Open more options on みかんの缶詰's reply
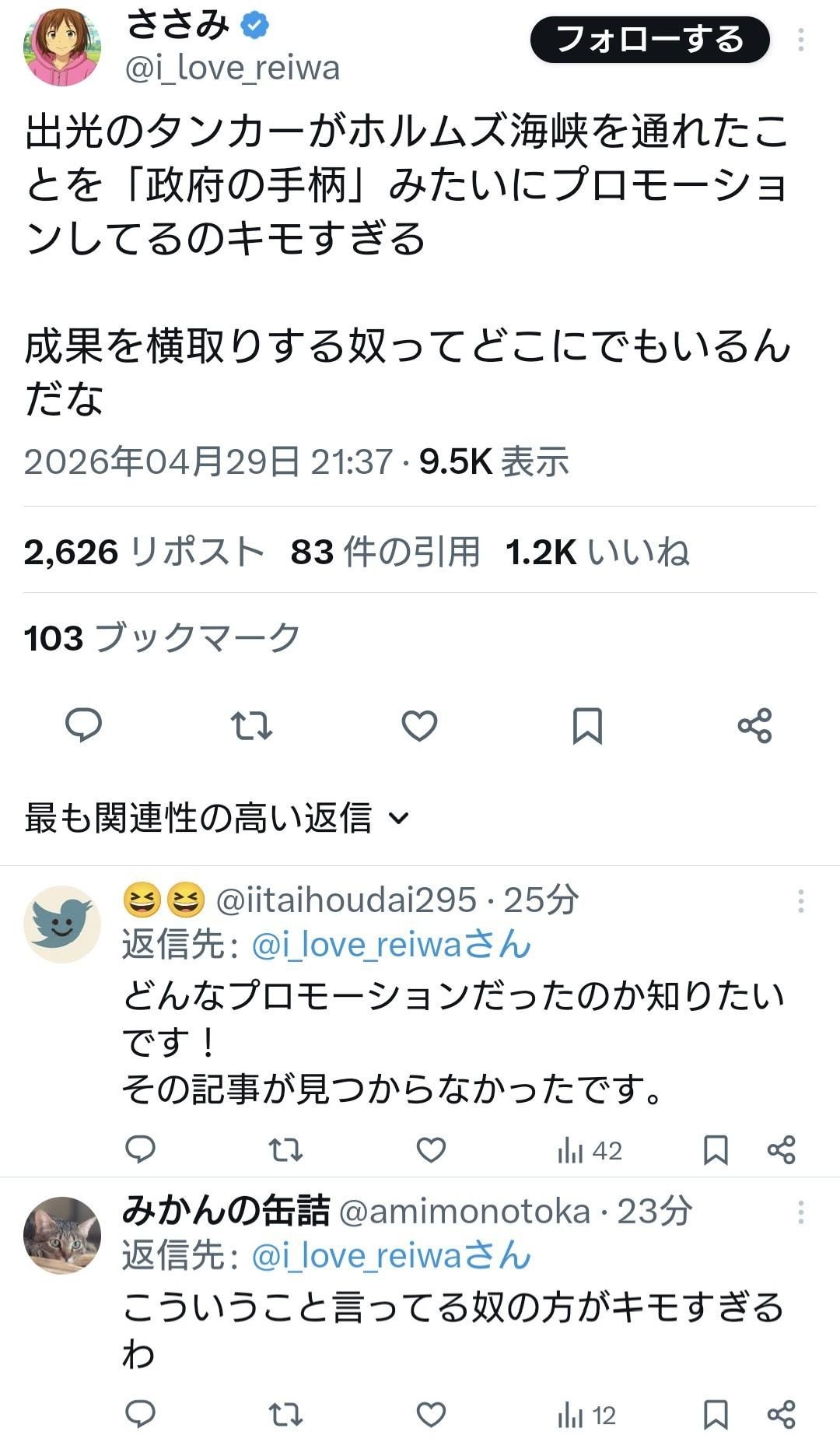840x1449 pixels. pos(800,1212)
